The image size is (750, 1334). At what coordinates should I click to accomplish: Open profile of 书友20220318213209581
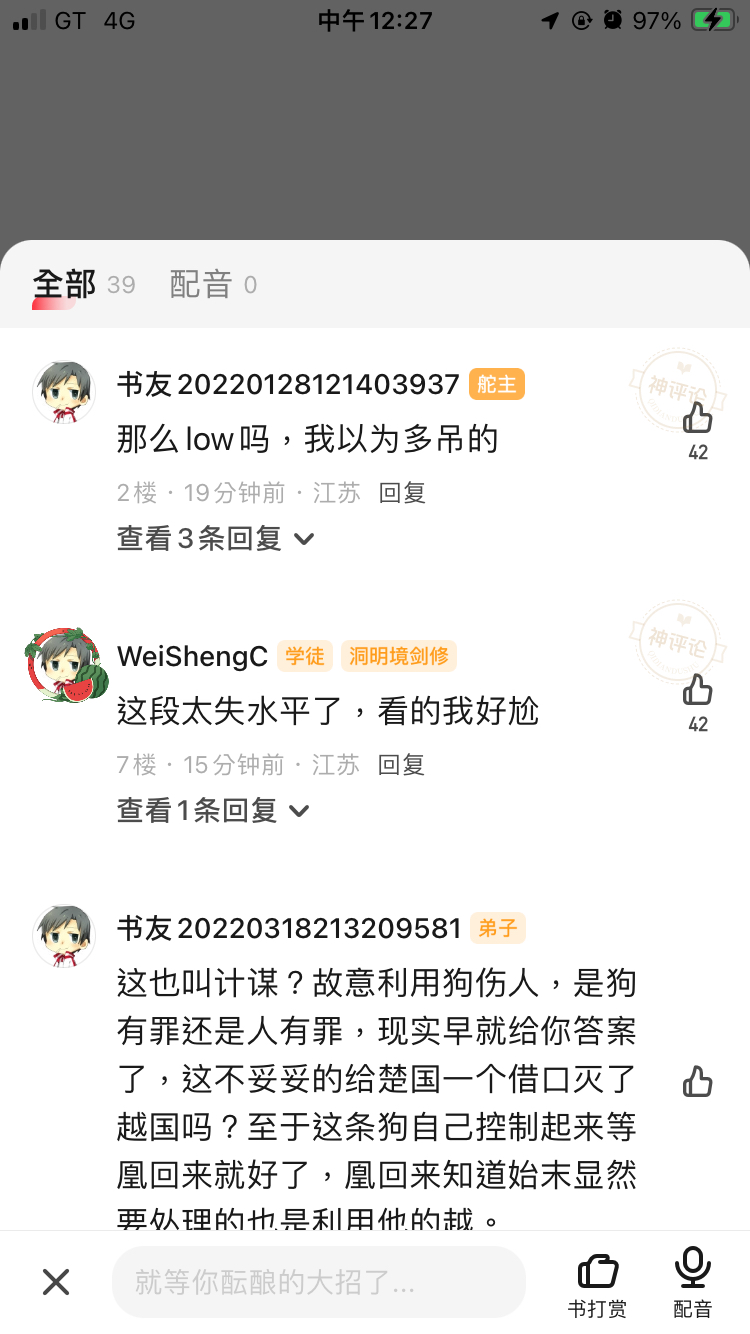(64, 937)
